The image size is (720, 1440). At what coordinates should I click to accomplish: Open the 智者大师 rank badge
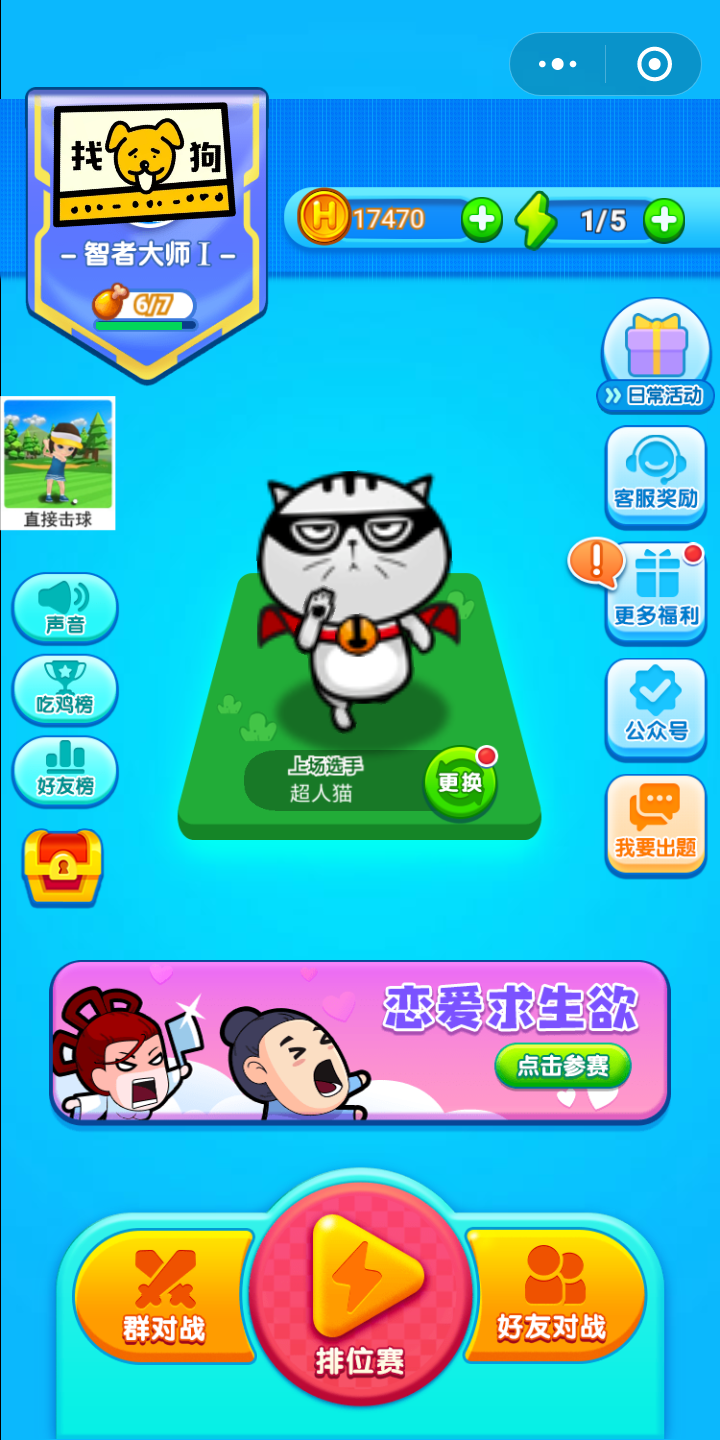[146, 232]
